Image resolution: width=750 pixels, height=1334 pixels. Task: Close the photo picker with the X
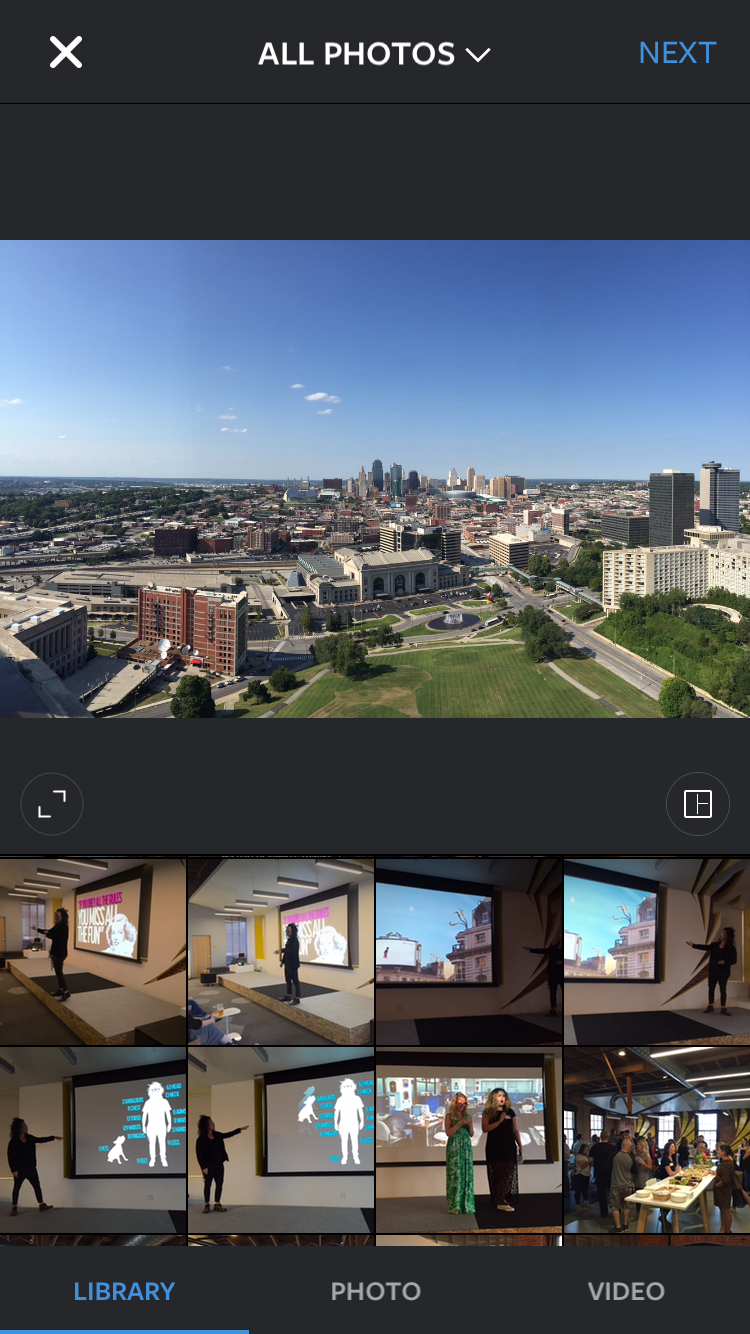[x=66, y=53]
